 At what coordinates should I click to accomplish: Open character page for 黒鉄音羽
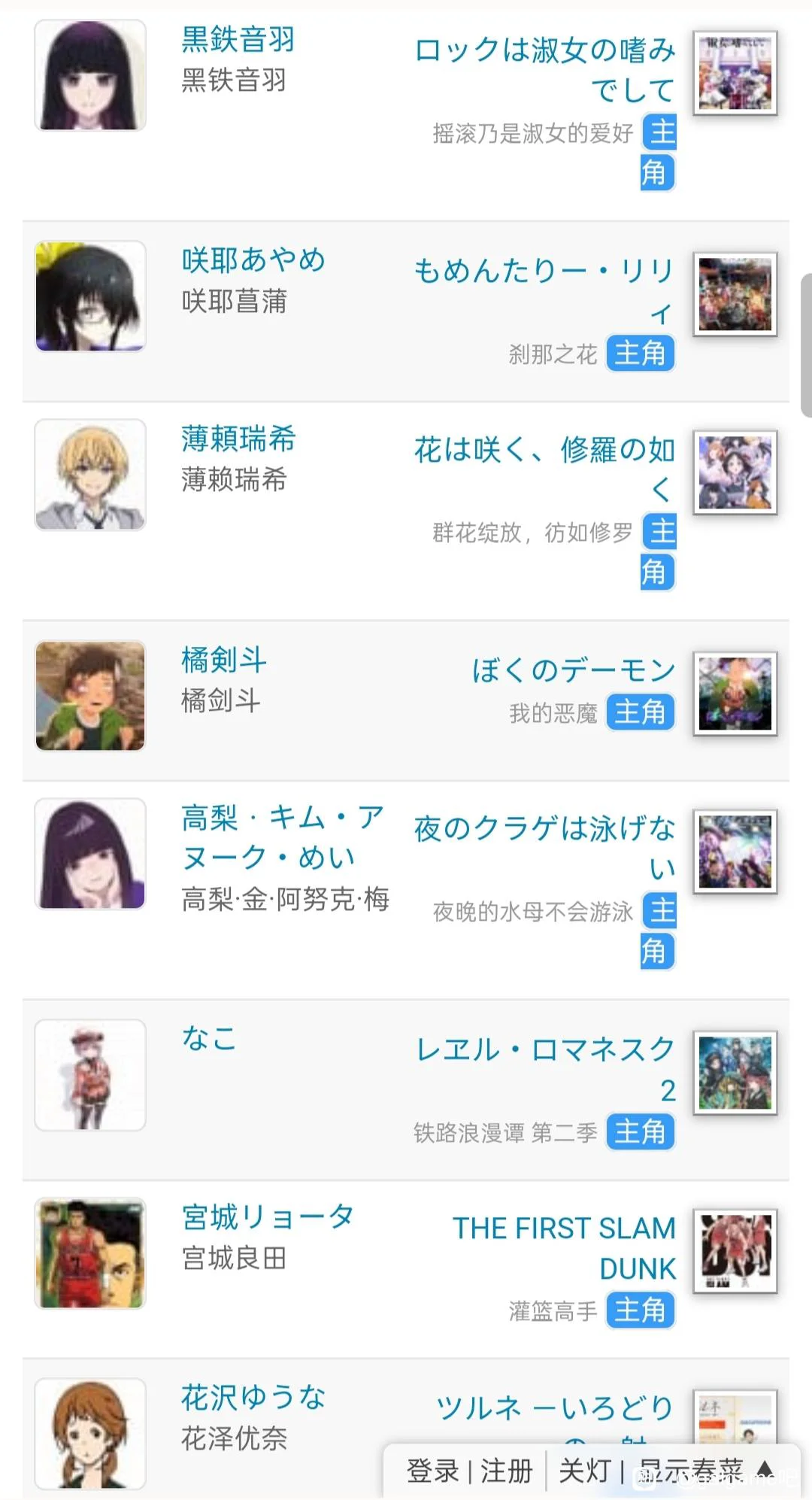coord(238,39)
